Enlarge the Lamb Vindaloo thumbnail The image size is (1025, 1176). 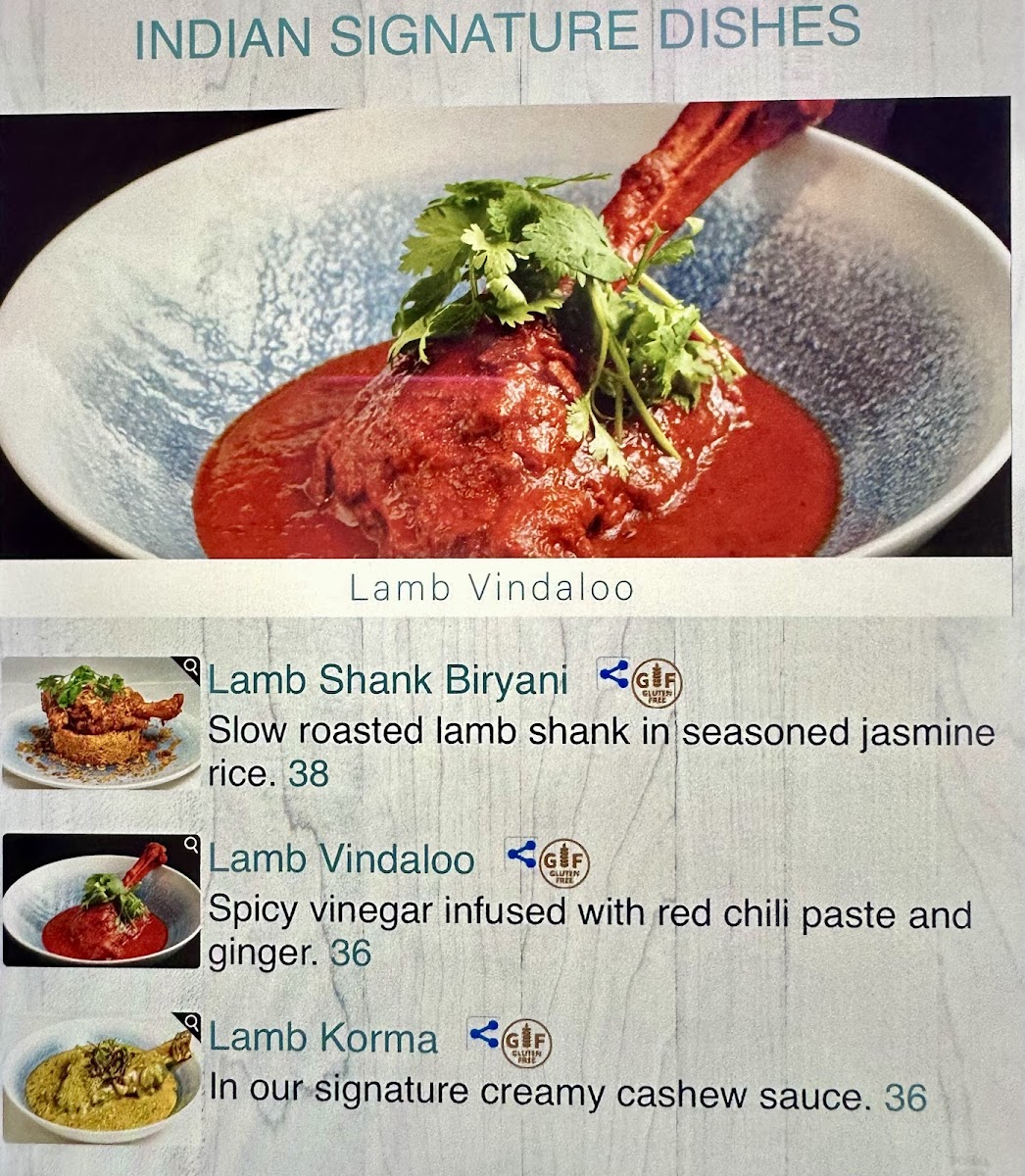click(x=189, y=845)
